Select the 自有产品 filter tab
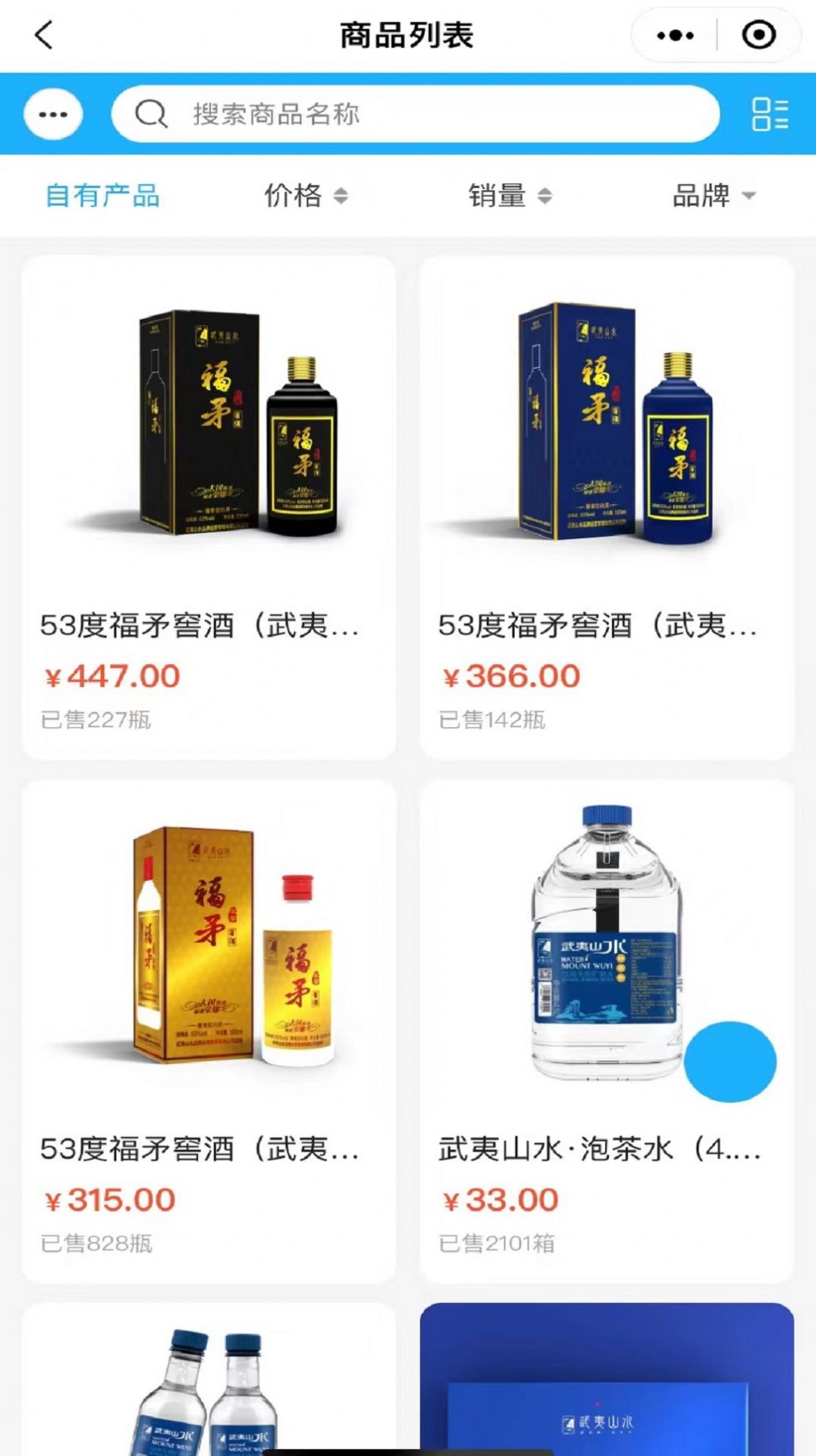 coord(103,196)
